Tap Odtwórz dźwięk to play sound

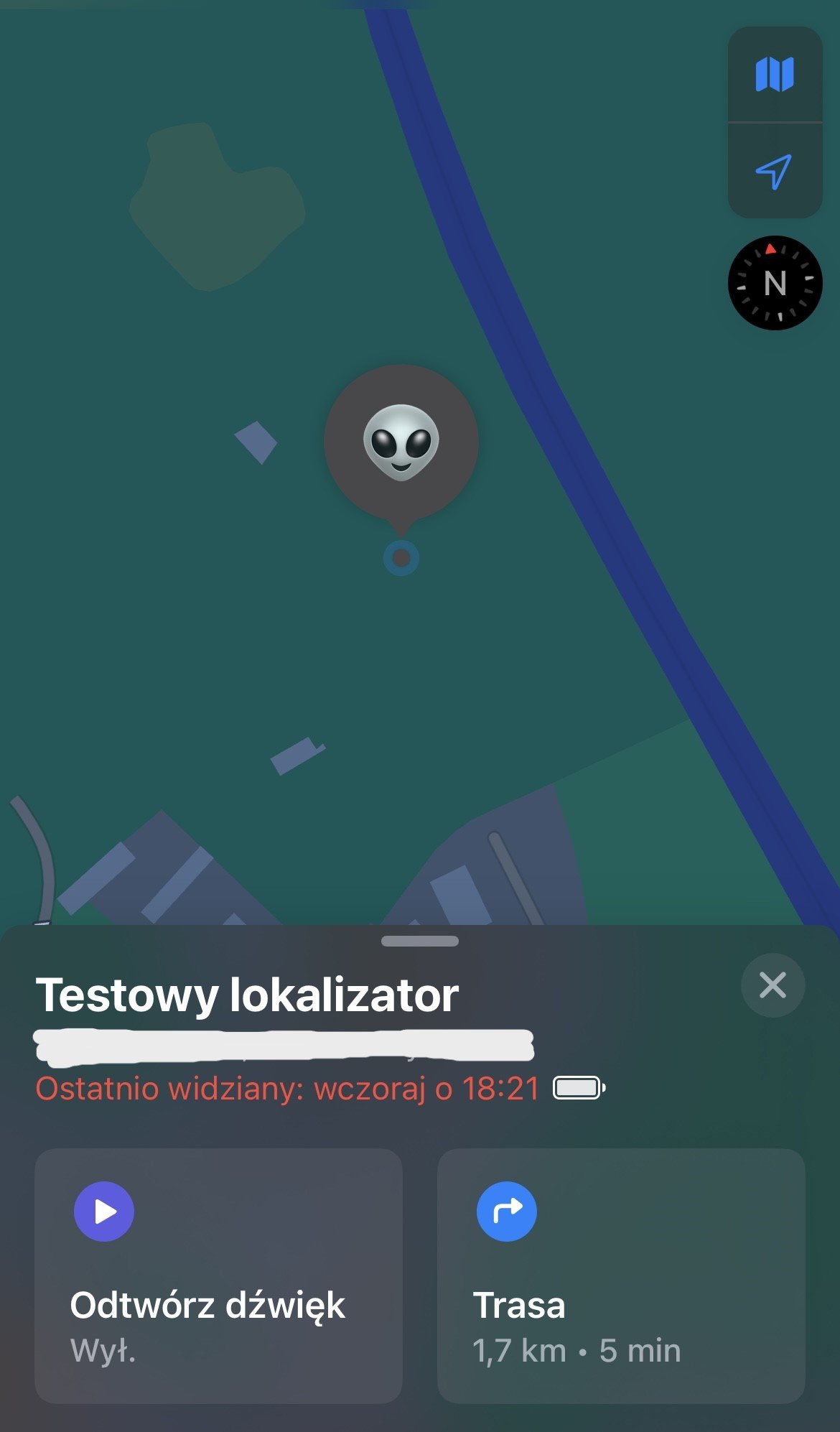click(x=218, y=1275)
